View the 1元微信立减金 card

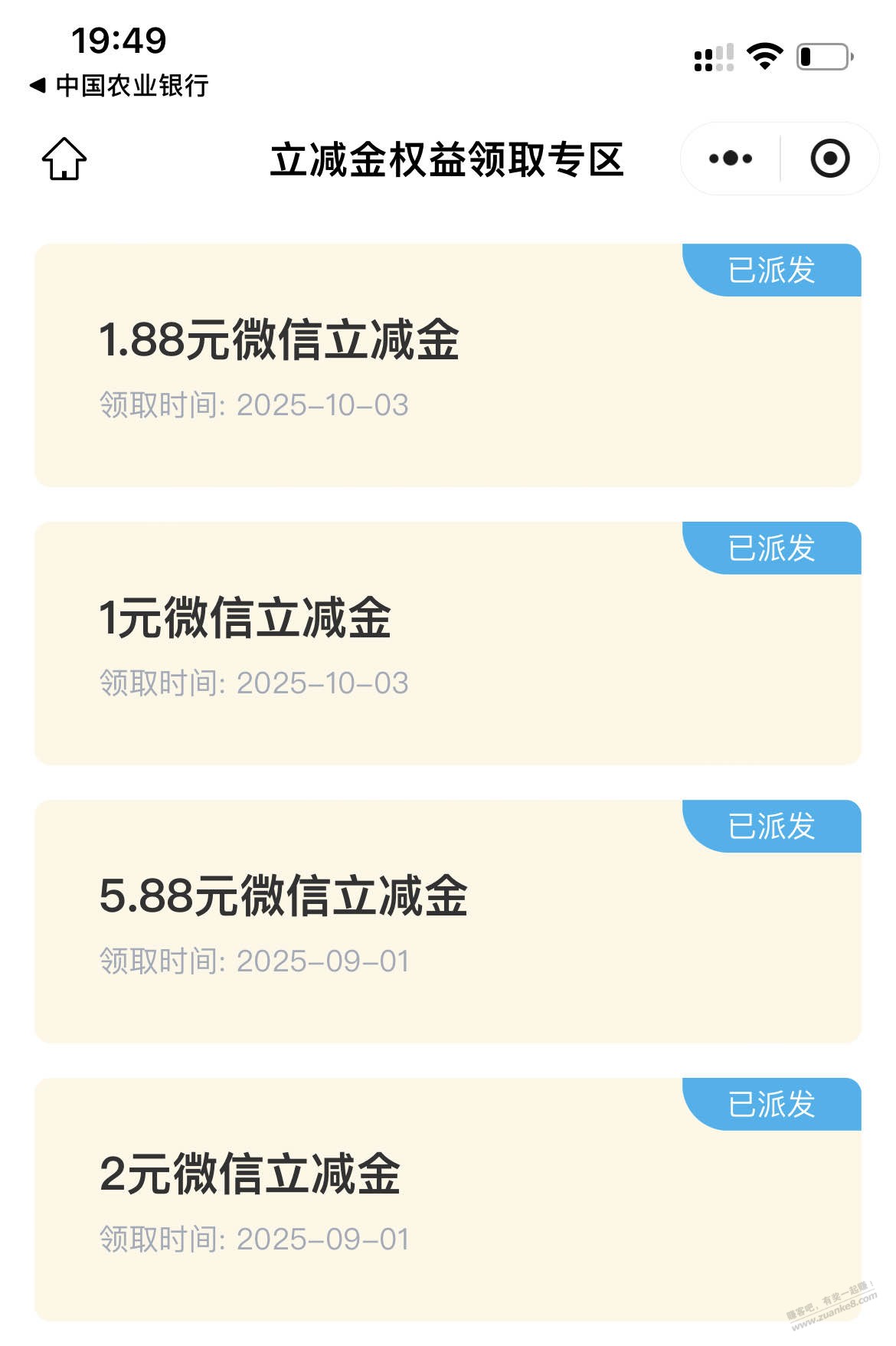447,644
